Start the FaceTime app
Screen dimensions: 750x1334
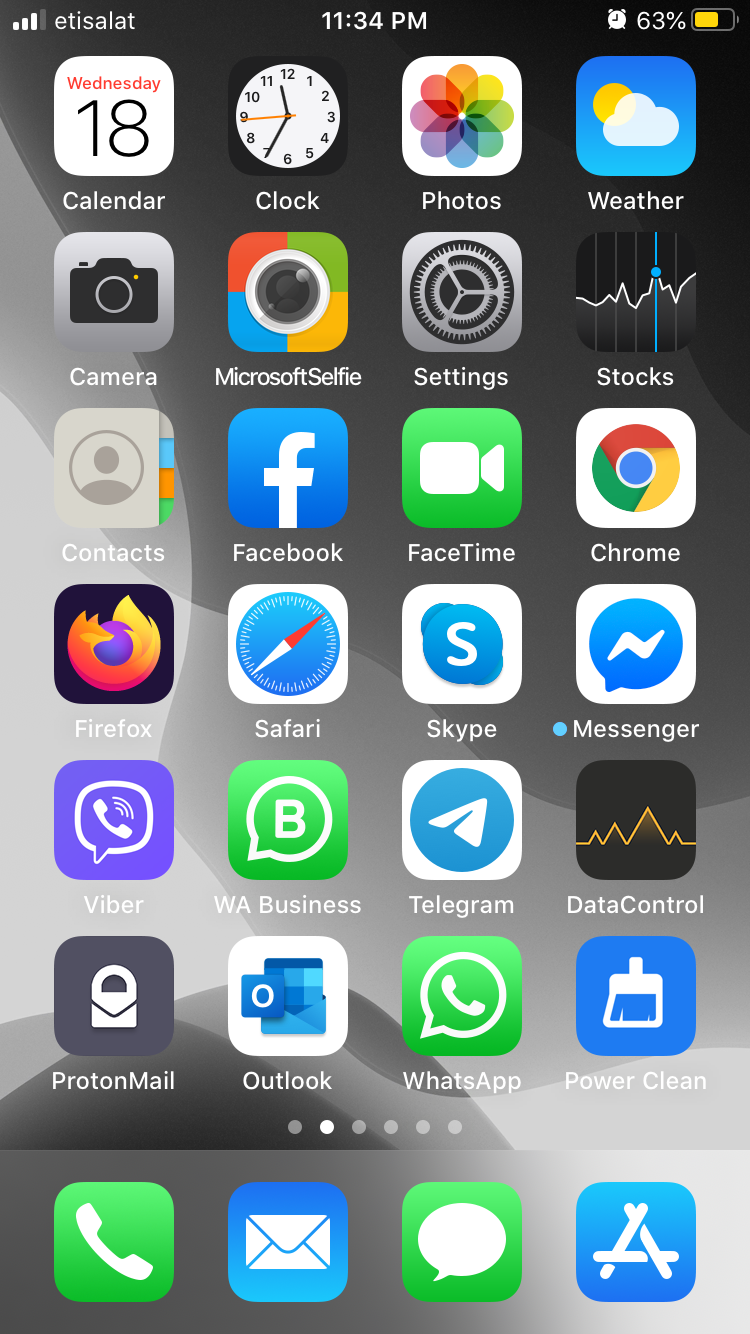point(461,468)
